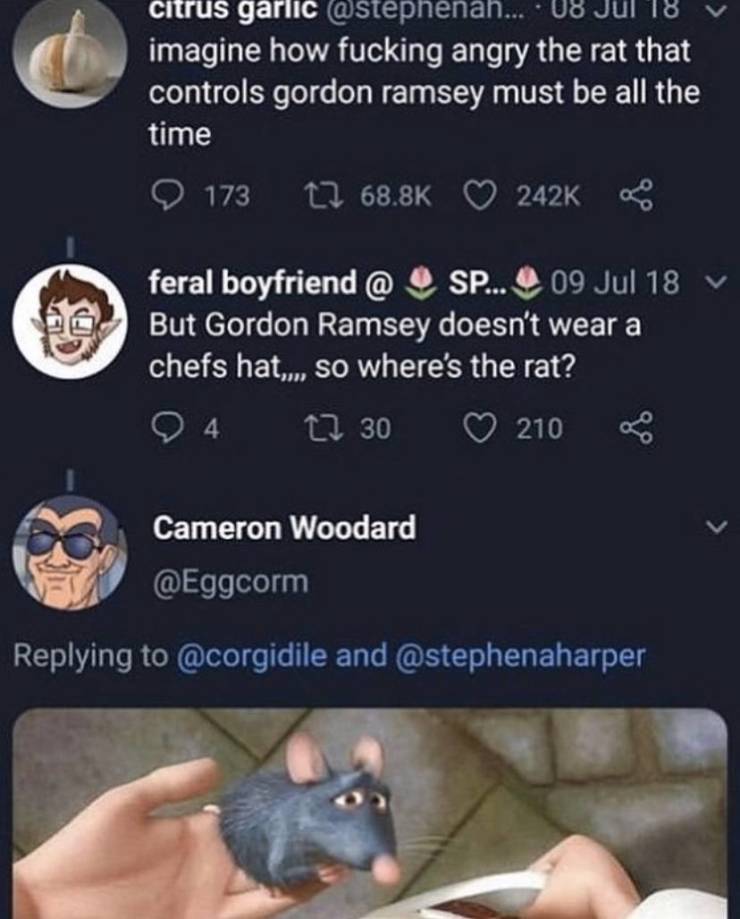This screenshot has height=919, width=740.
Task: Expand options chevron on Cameron Woodard's tweet
Action: click(x=711, y=527)
